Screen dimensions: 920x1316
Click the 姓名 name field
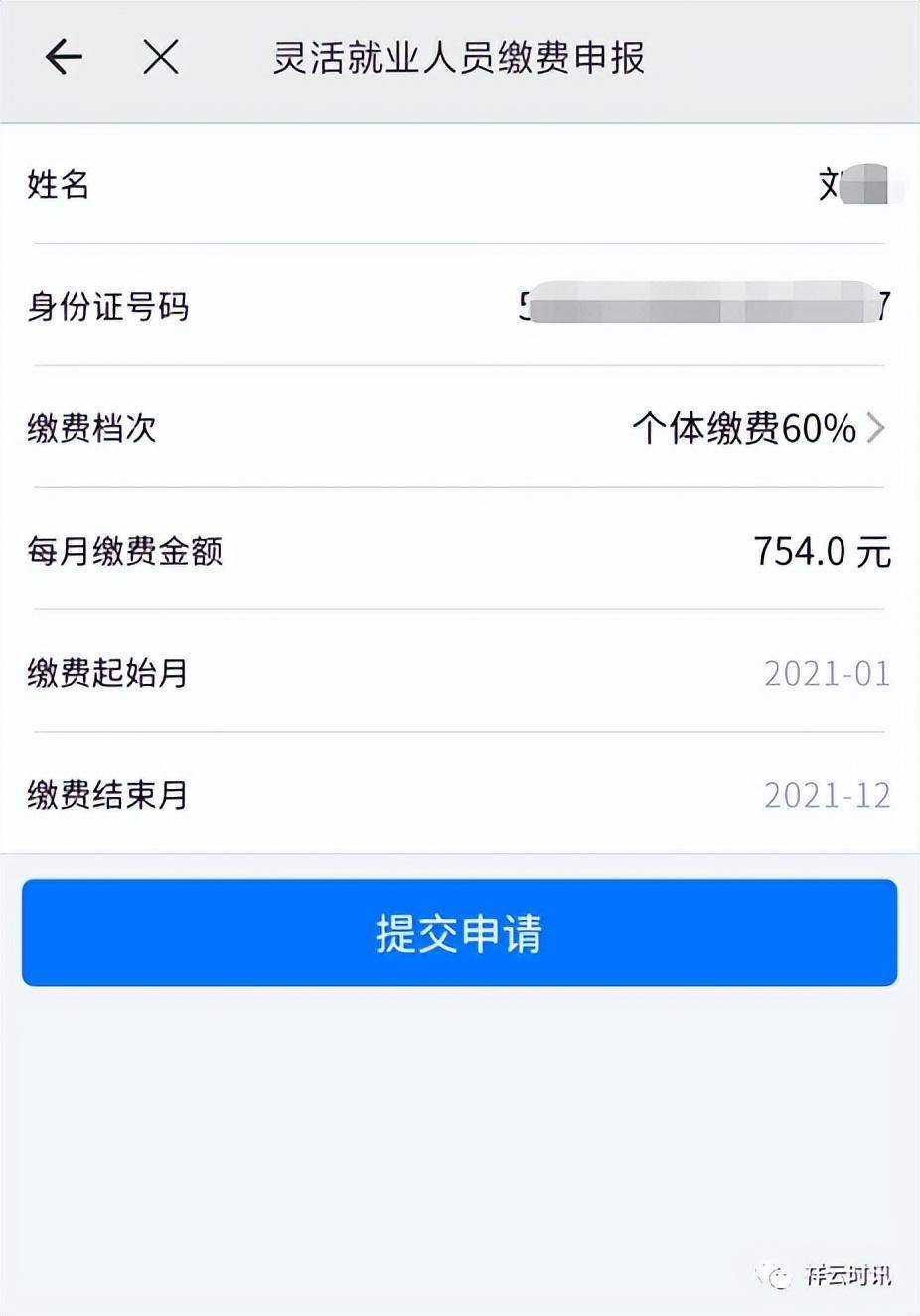pos(58,186)
